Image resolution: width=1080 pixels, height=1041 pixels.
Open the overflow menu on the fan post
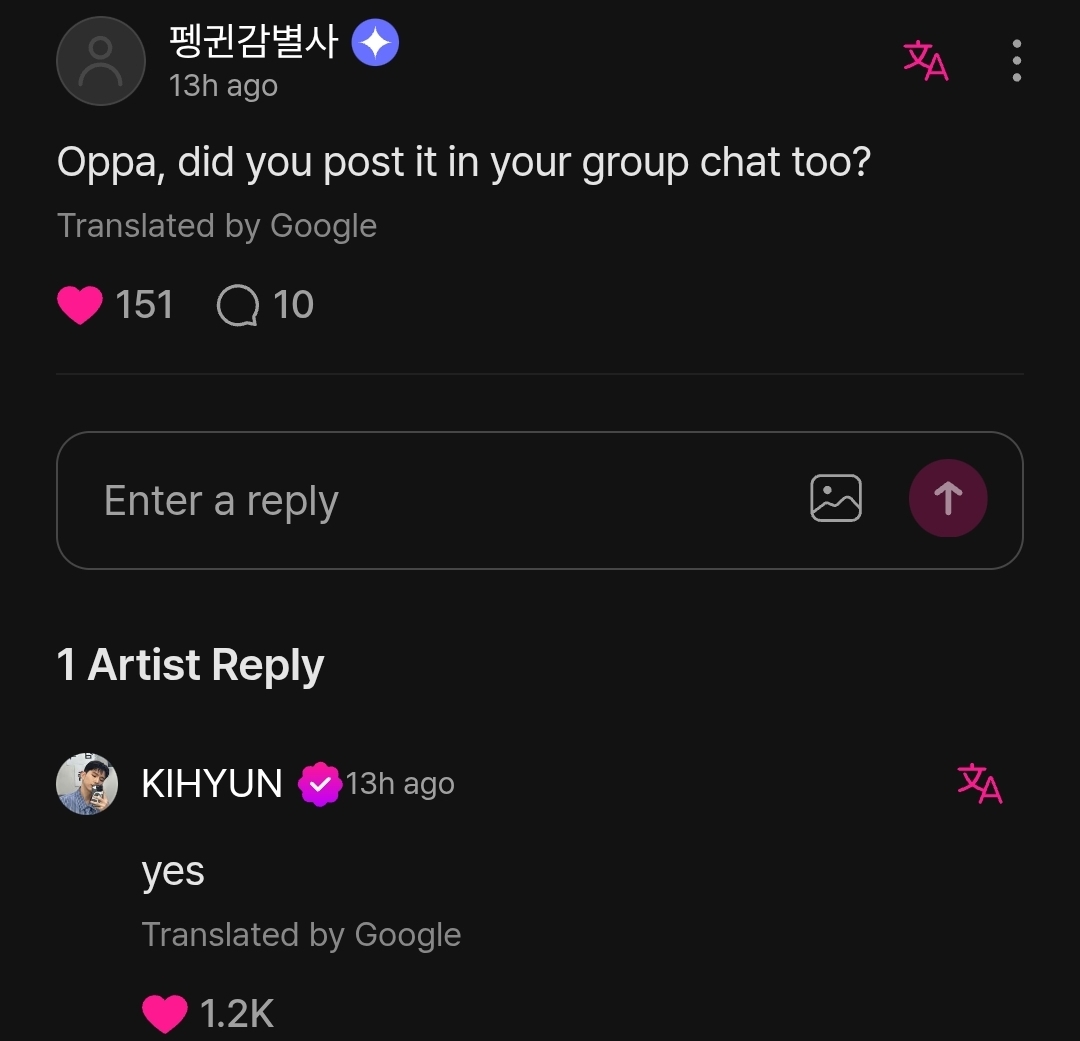click(x=1016, y=61)
